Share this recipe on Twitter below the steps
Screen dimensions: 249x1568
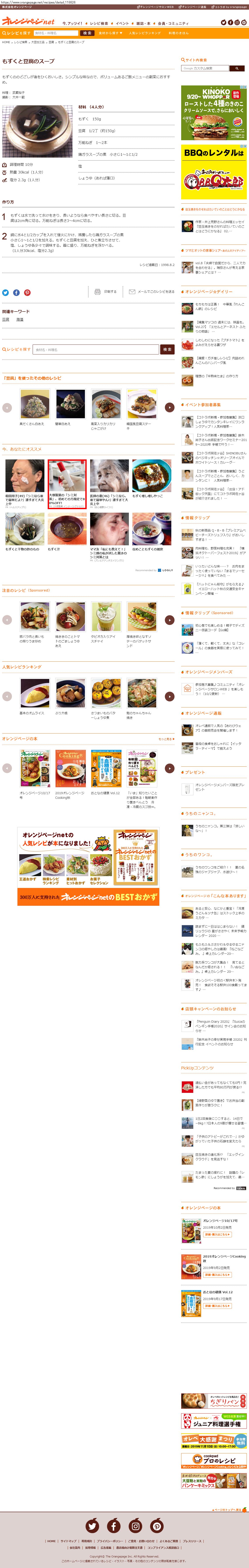point(5,292)
